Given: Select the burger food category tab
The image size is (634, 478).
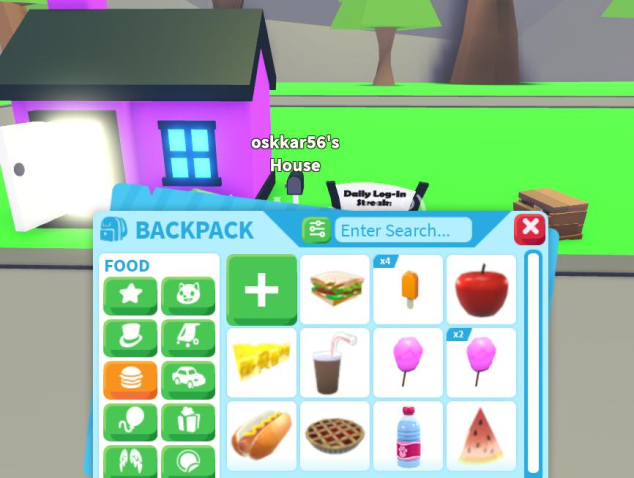Looking at the screenshot, I should [x=131, y=380].
